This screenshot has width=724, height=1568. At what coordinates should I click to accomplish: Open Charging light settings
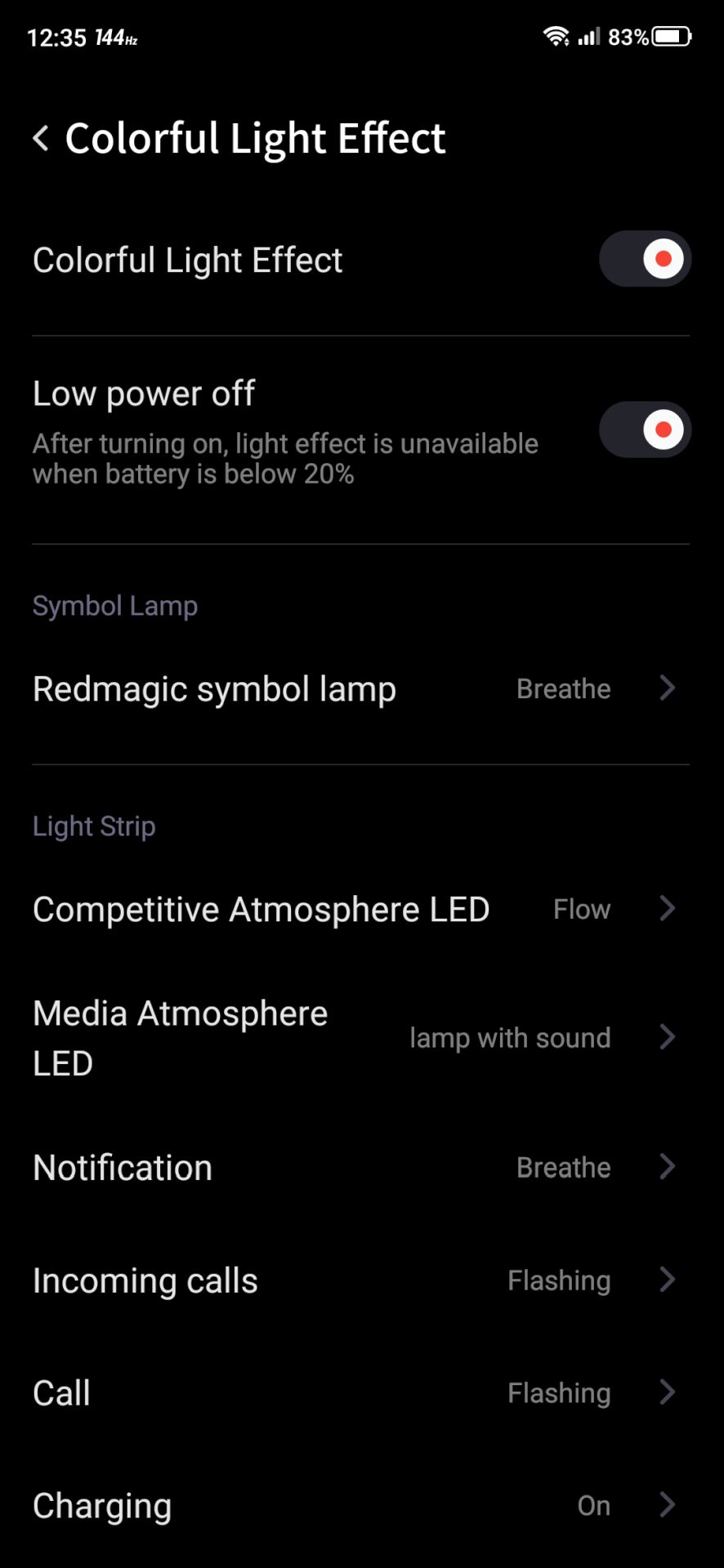[x=362, y=1505]
